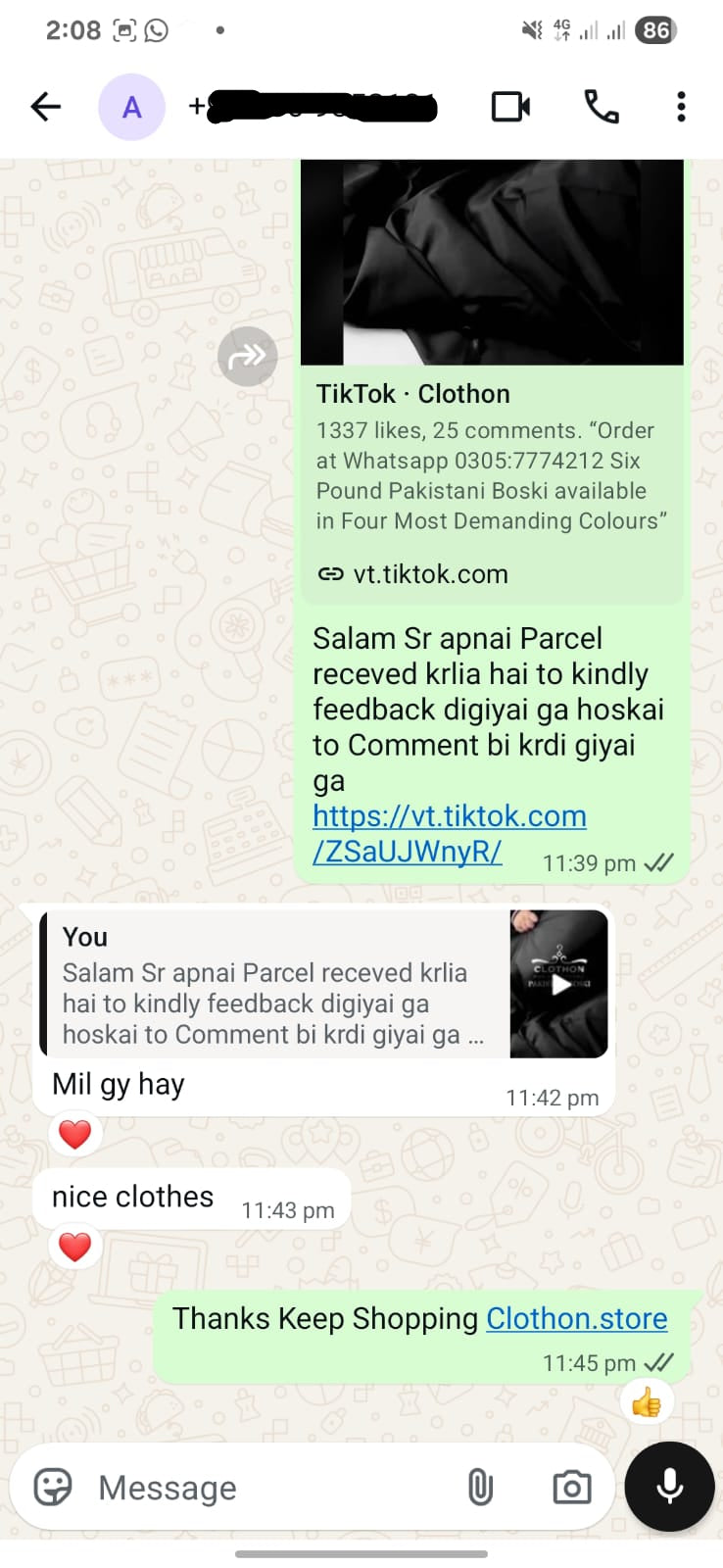Go back to the chat list

tap(45, 107)
